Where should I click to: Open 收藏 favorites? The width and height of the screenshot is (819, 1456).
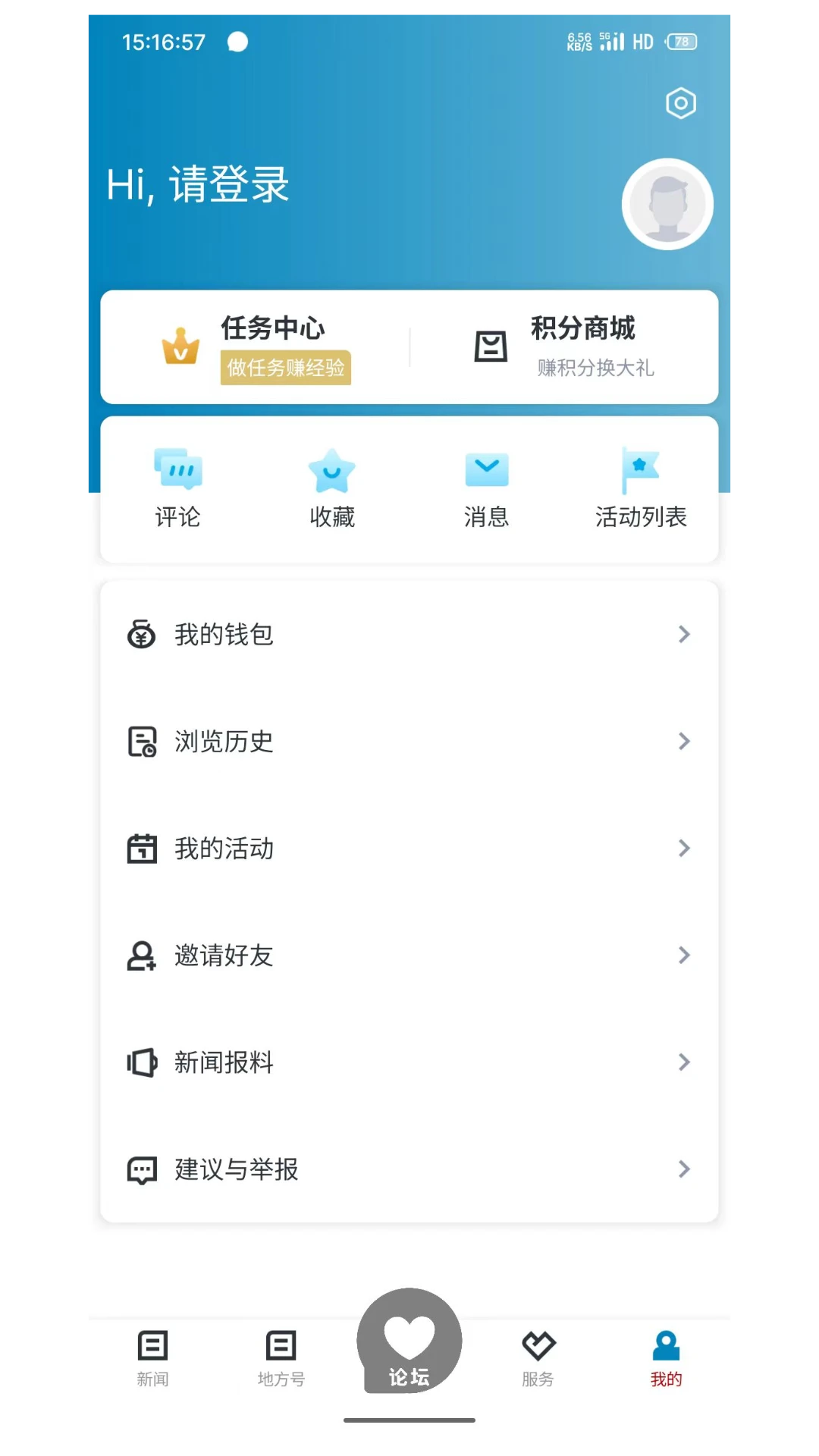[x=332, y=488]
